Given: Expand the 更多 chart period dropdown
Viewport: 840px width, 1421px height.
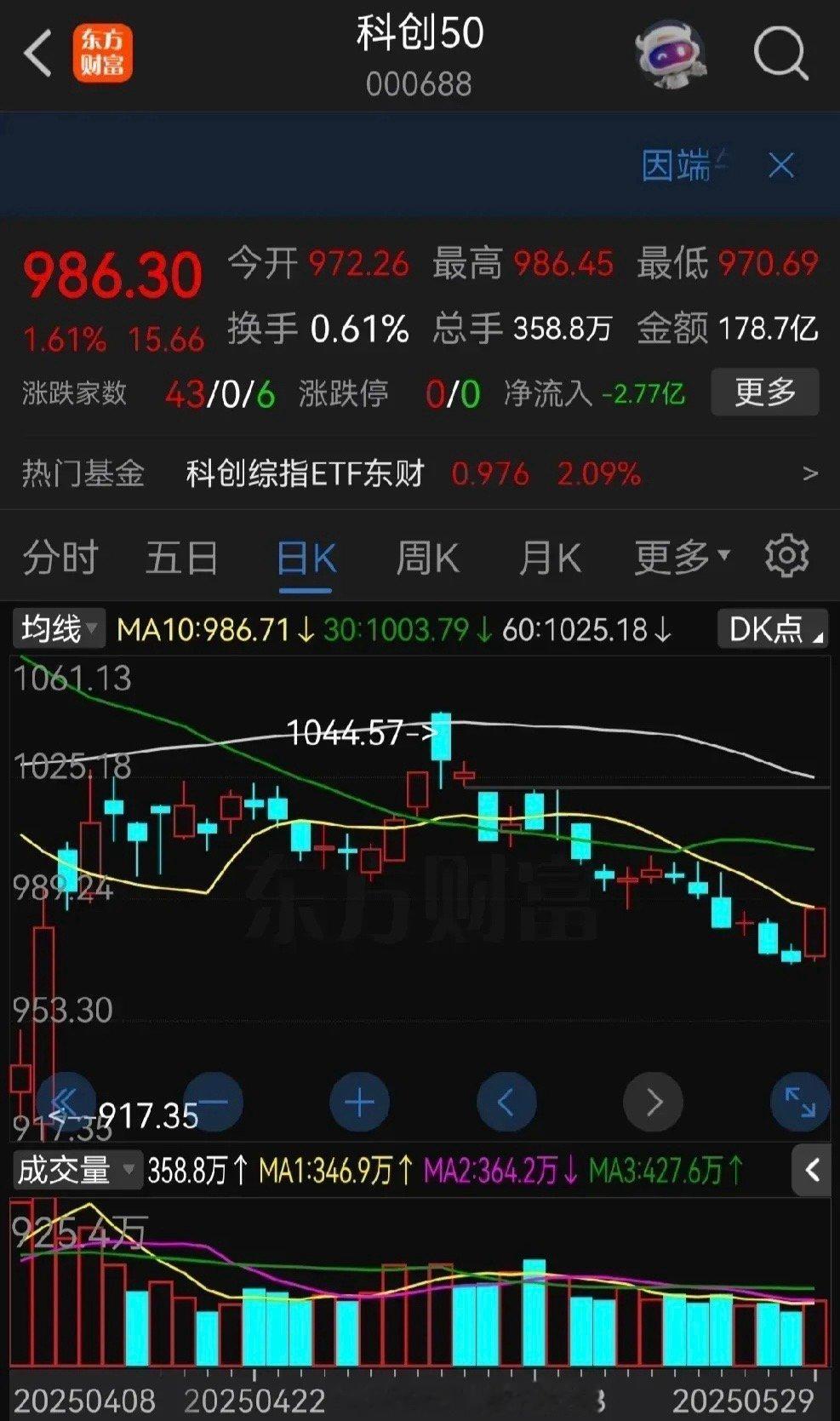Looking at the screenshot, I should coord(683,557).
